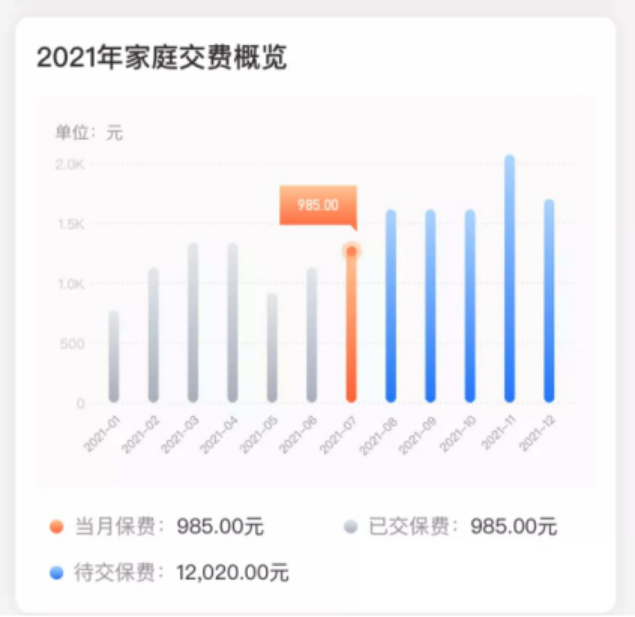Select the blue 2021-08 bar
The image size is (635, 617).
click(391, 306)
